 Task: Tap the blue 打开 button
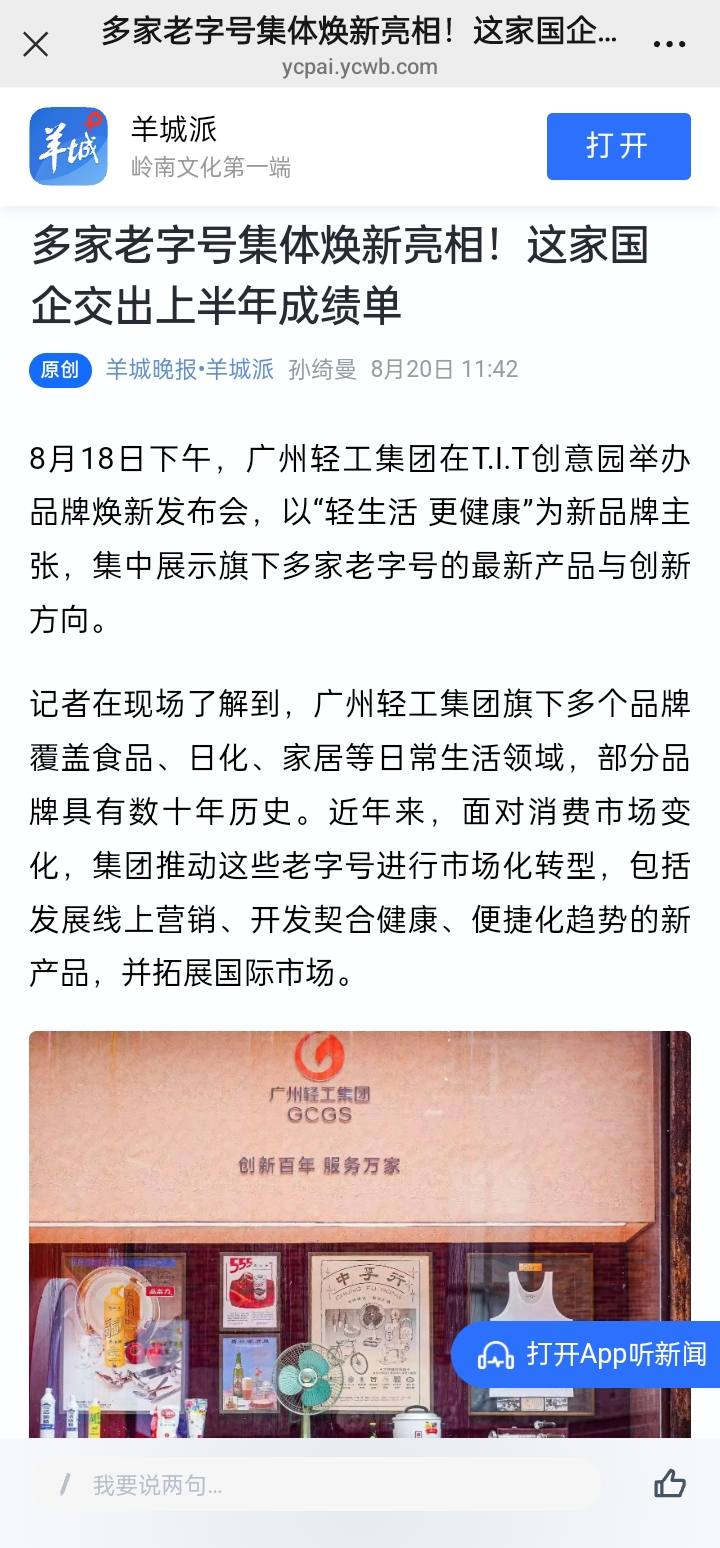pyautogui.click(x=618, y=146)
